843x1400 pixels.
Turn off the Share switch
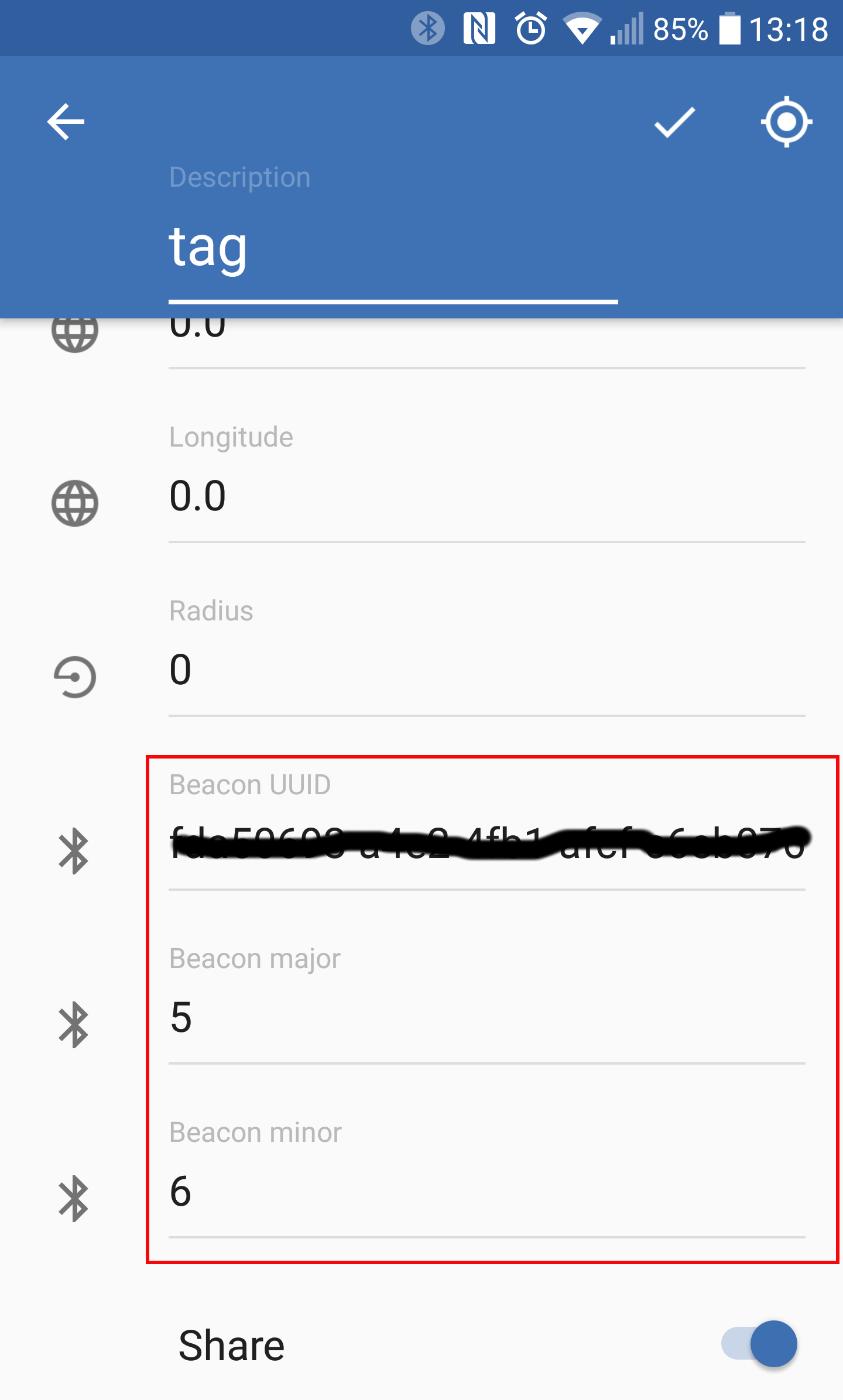759,1344
